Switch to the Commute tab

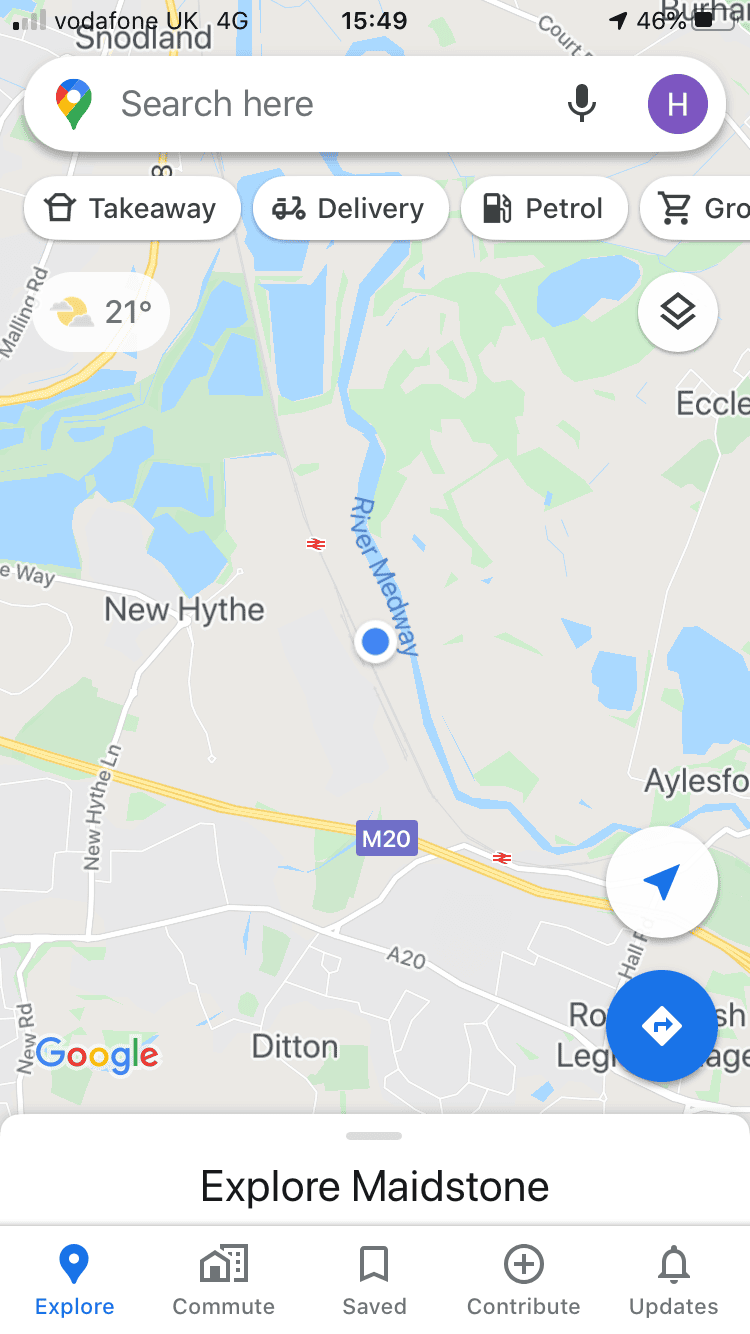[224, 1282]
